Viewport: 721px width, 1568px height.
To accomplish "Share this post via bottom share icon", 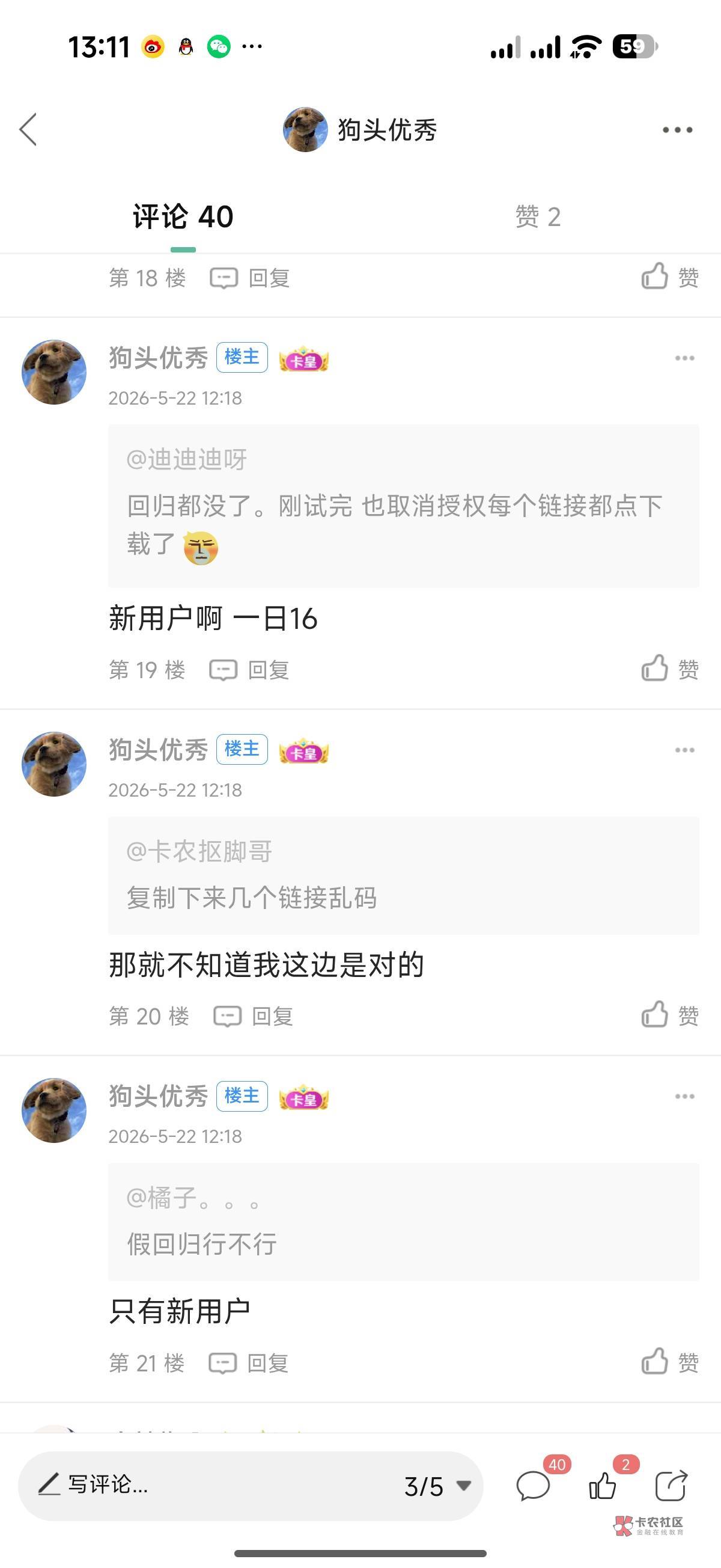I will [x=671, y=1486].
